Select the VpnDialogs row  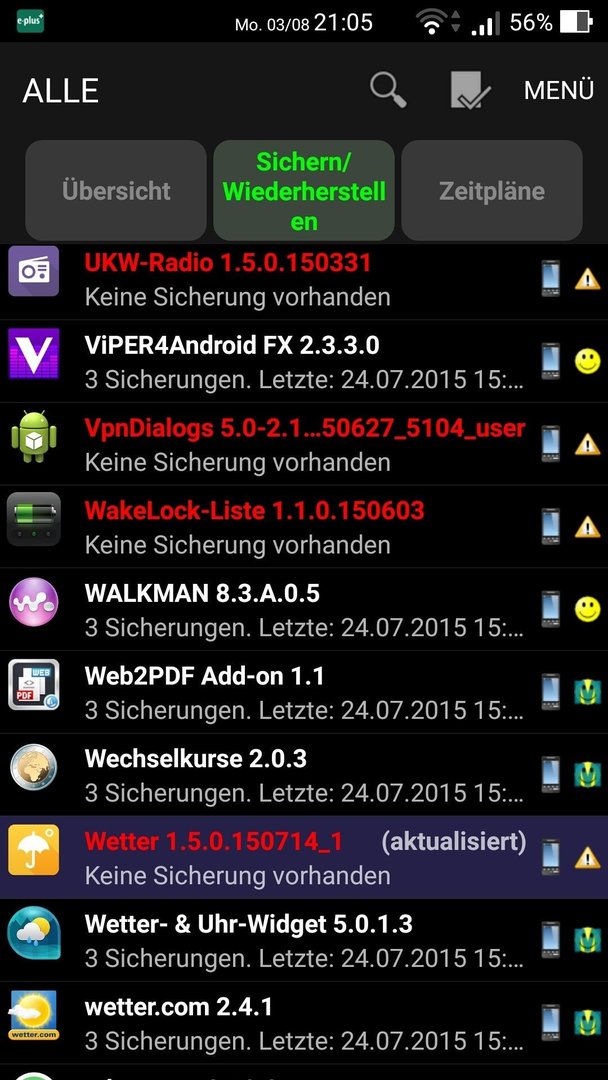304,444
